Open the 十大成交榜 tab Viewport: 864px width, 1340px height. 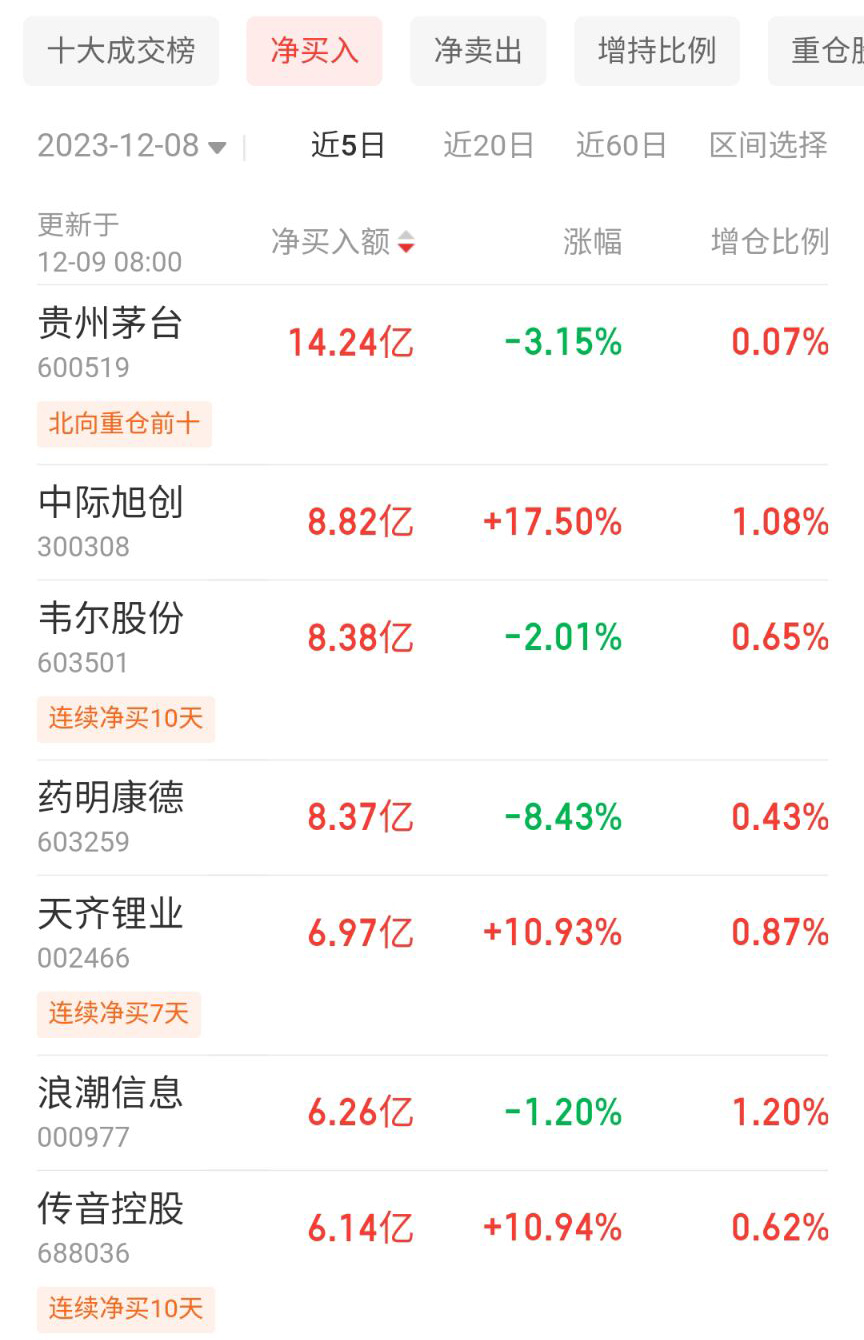pos(120,50)
